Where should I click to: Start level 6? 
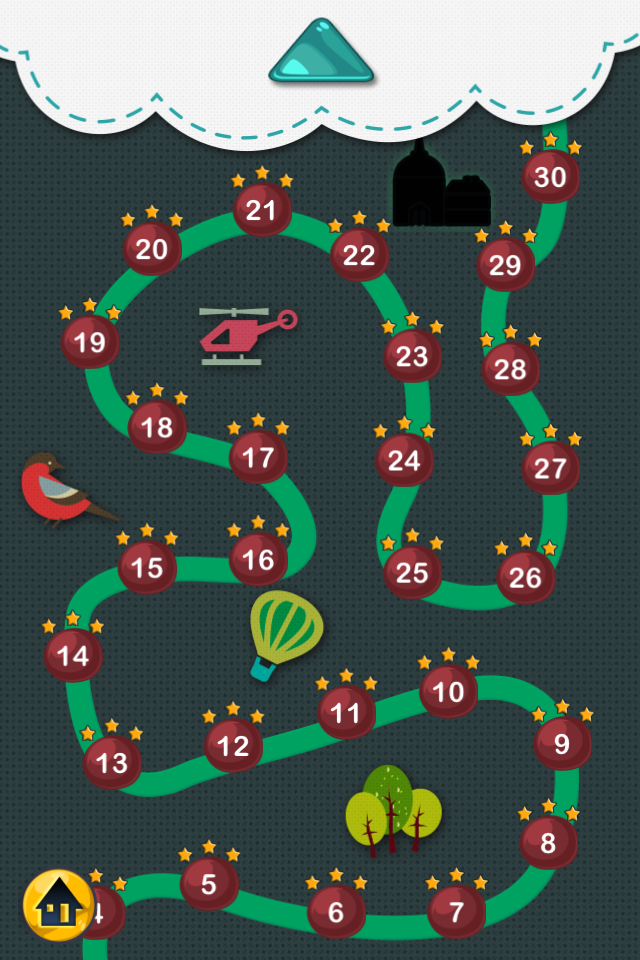click(336, 912)
